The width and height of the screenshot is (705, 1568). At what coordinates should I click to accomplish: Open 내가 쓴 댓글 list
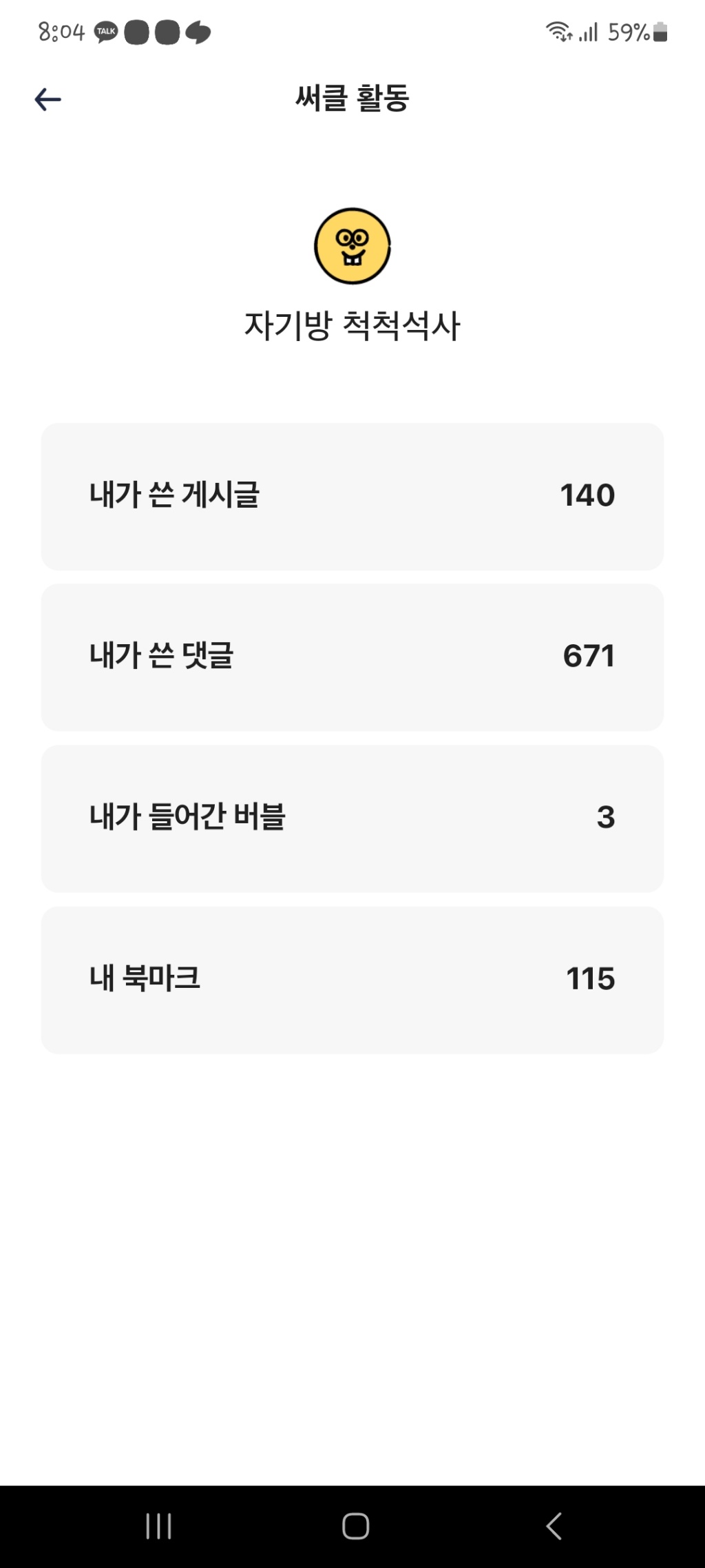(x=352, y=657)
